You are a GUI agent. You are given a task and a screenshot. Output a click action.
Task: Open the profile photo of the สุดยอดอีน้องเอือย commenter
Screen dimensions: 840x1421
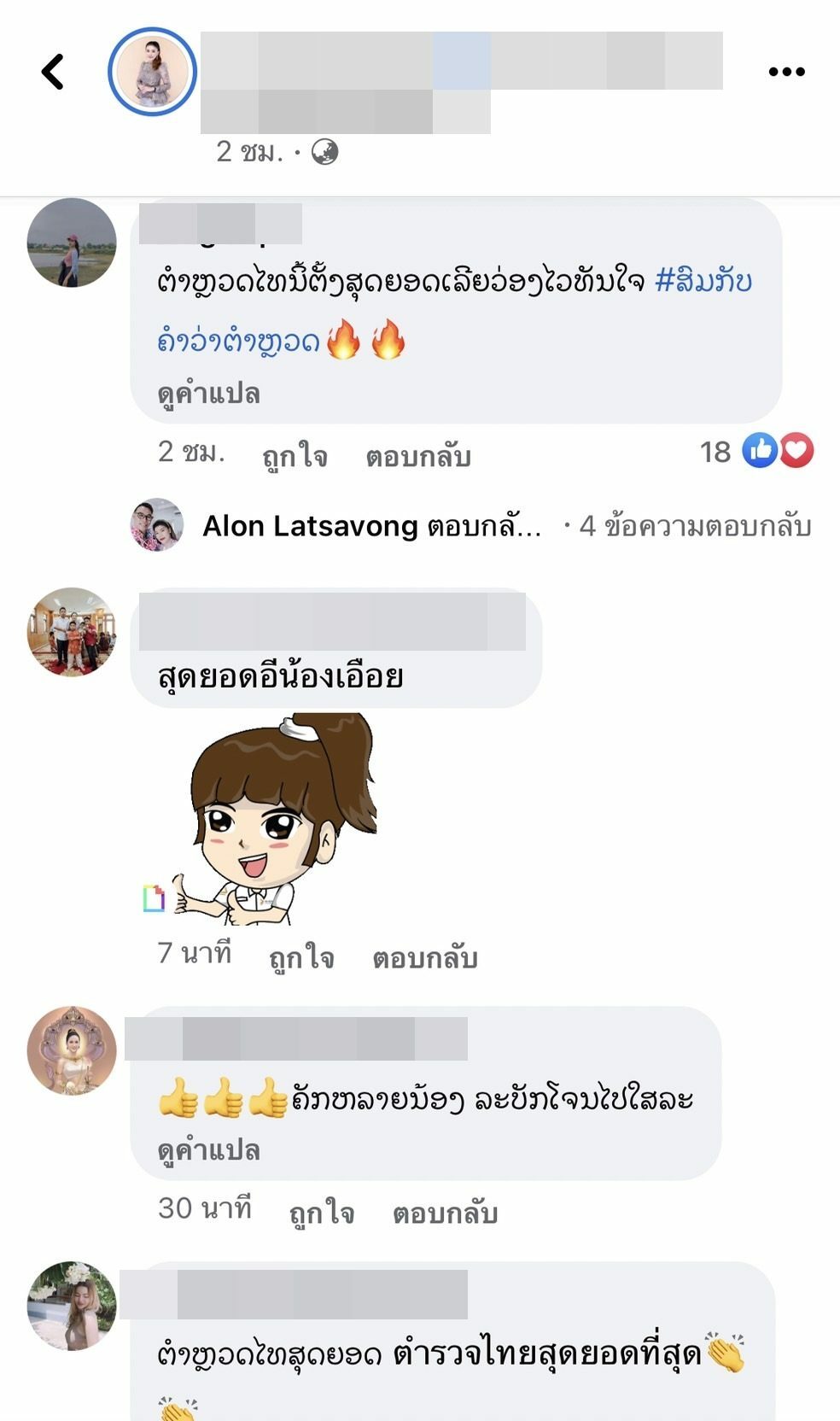72,632
